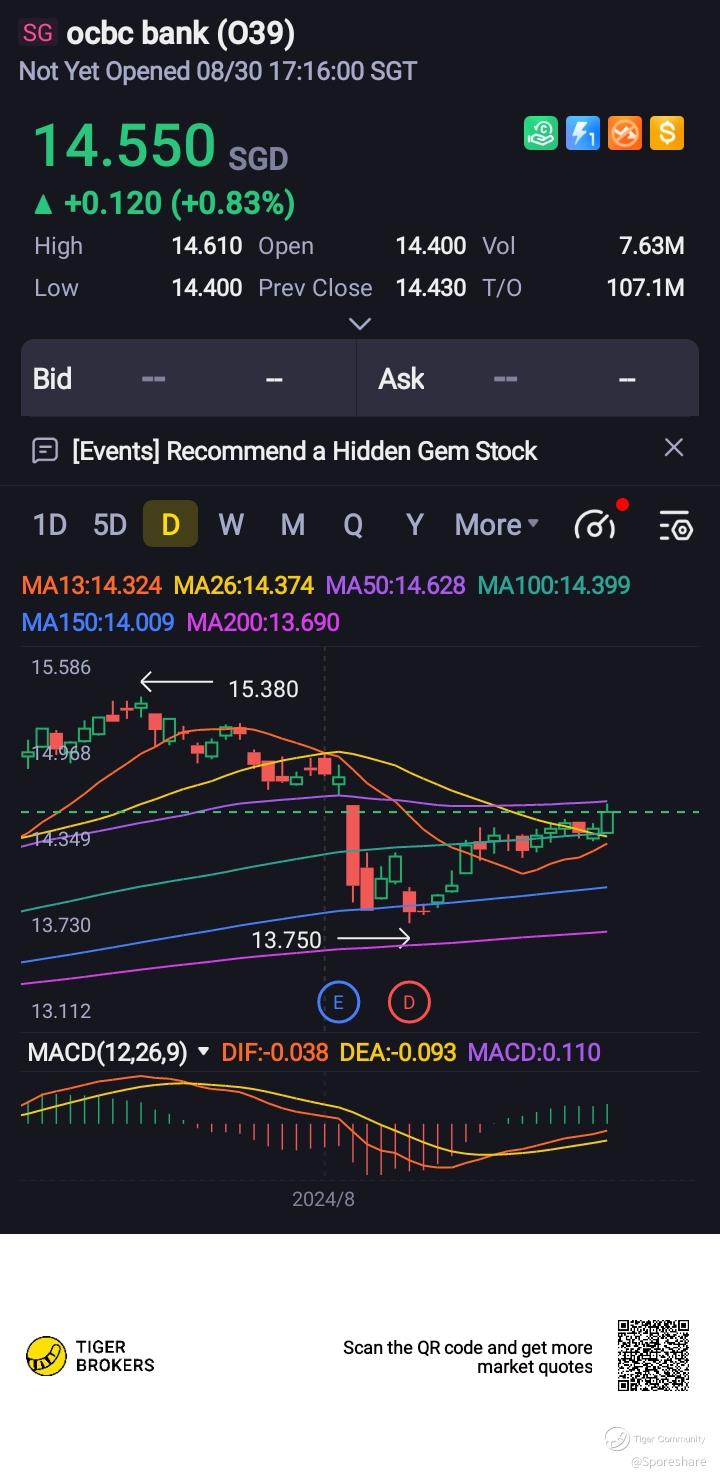The height and width of the screenshot is (1478, 720).
Task: Open chart settings icon
Action: pos(675,524)
